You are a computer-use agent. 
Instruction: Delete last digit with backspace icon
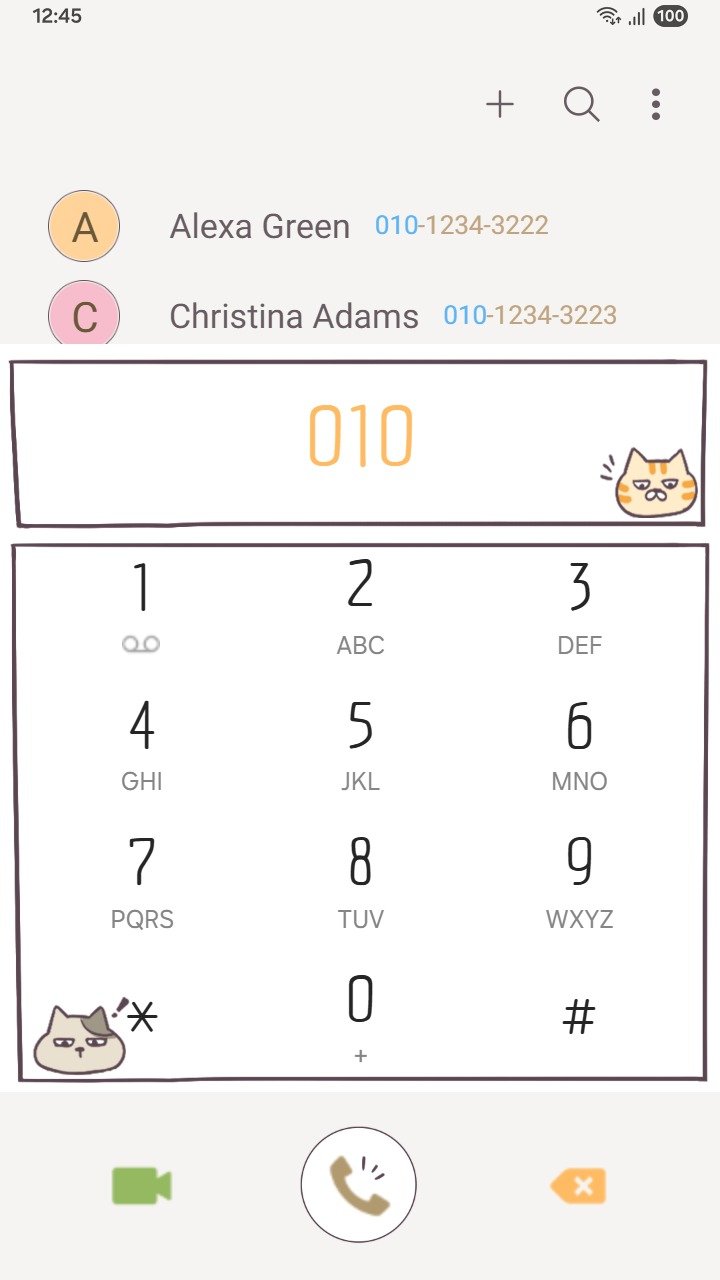coord(578,1186)
